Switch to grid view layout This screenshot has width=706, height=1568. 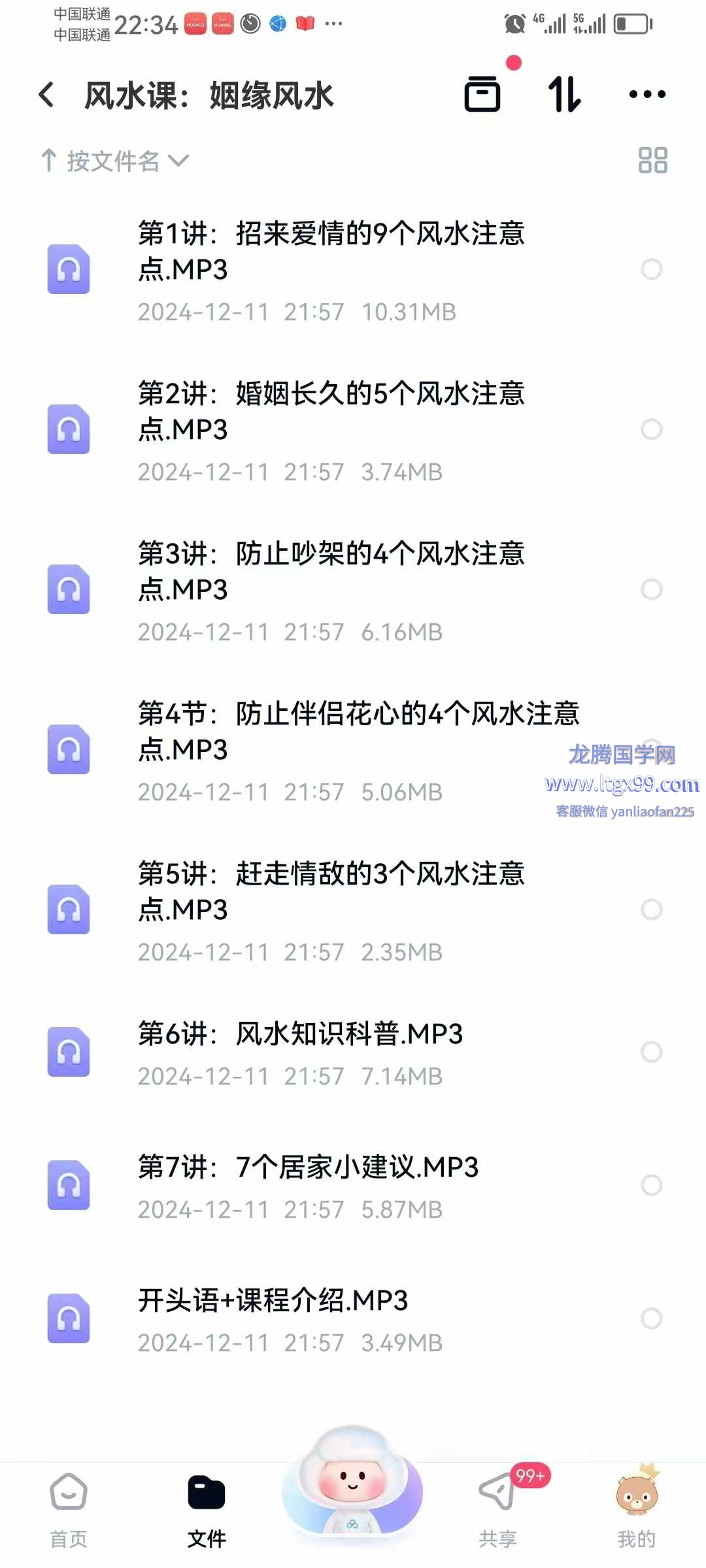[652, 160]
